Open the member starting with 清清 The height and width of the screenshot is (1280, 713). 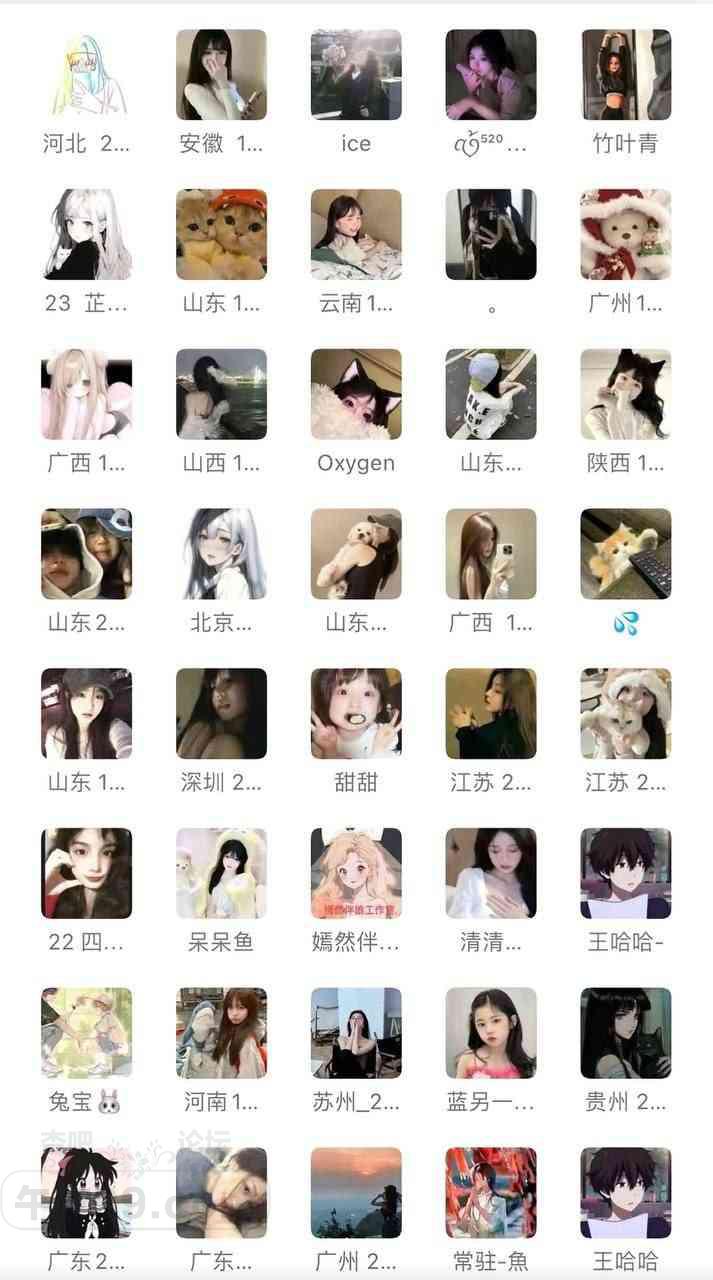pyautogui.click(x=491, y=873)
